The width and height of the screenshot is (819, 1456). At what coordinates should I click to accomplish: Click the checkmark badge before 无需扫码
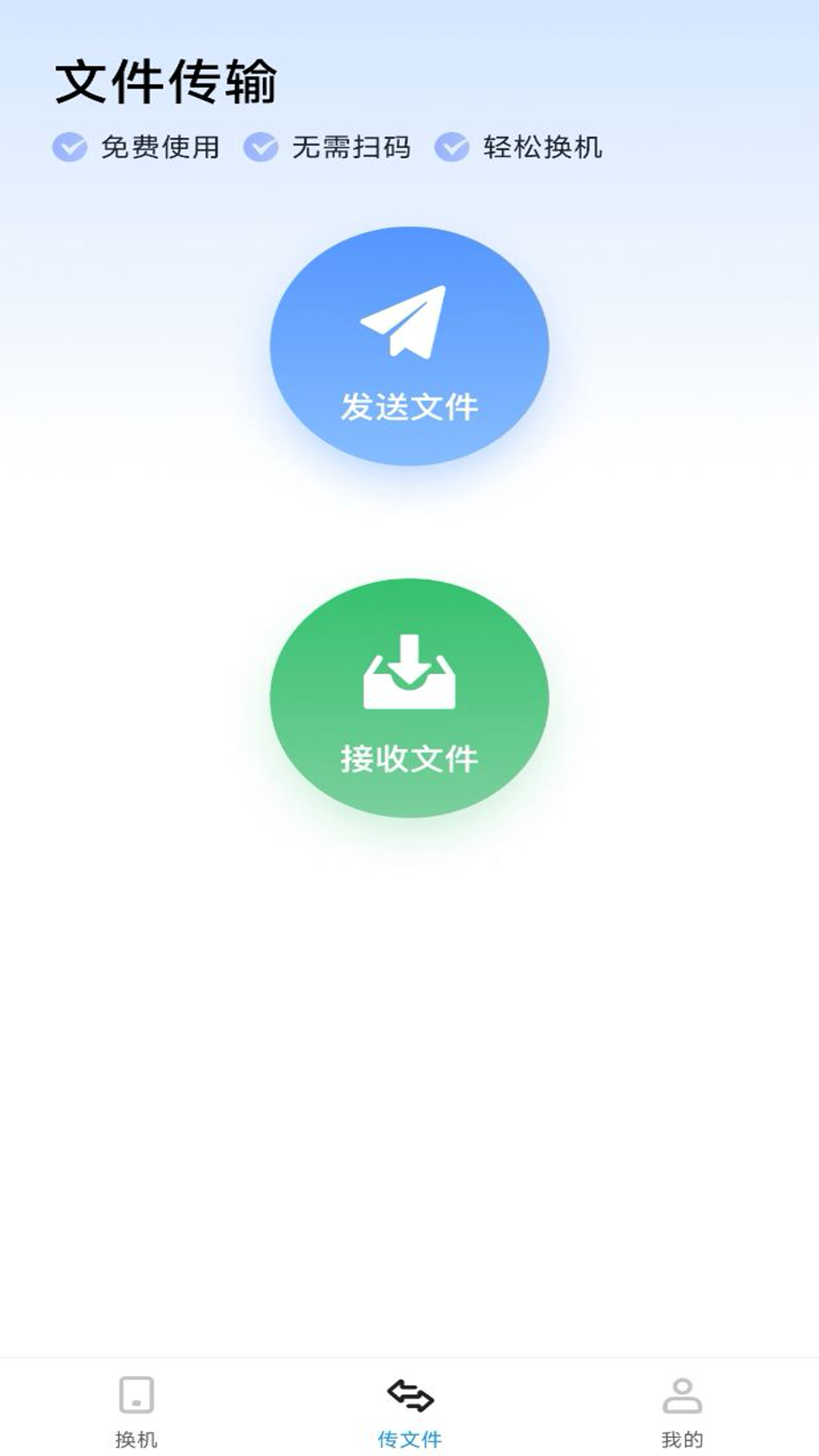pos(262,148)
